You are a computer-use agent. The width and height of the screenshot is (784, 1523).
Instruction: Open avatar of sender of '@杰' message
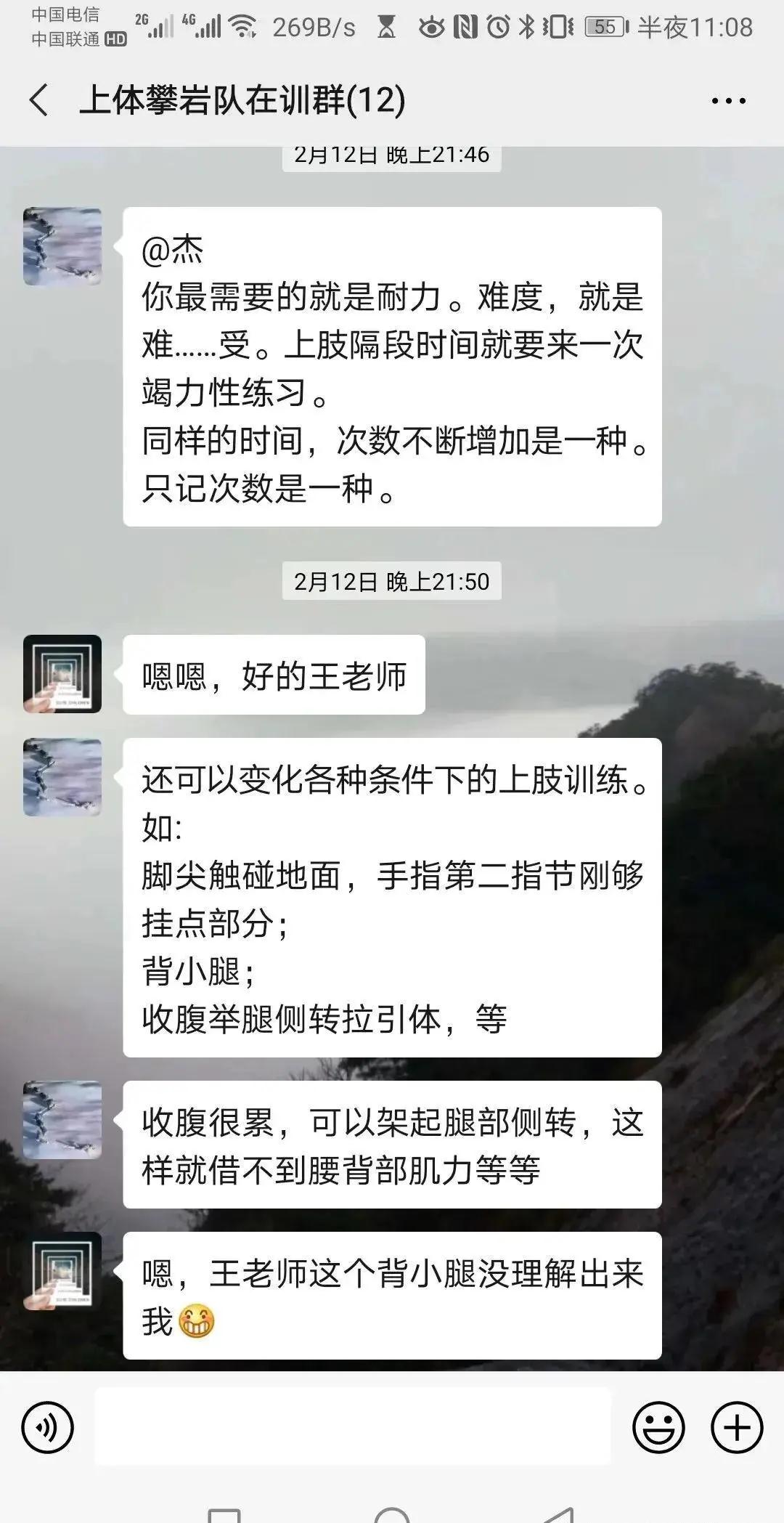coord(62,246)
